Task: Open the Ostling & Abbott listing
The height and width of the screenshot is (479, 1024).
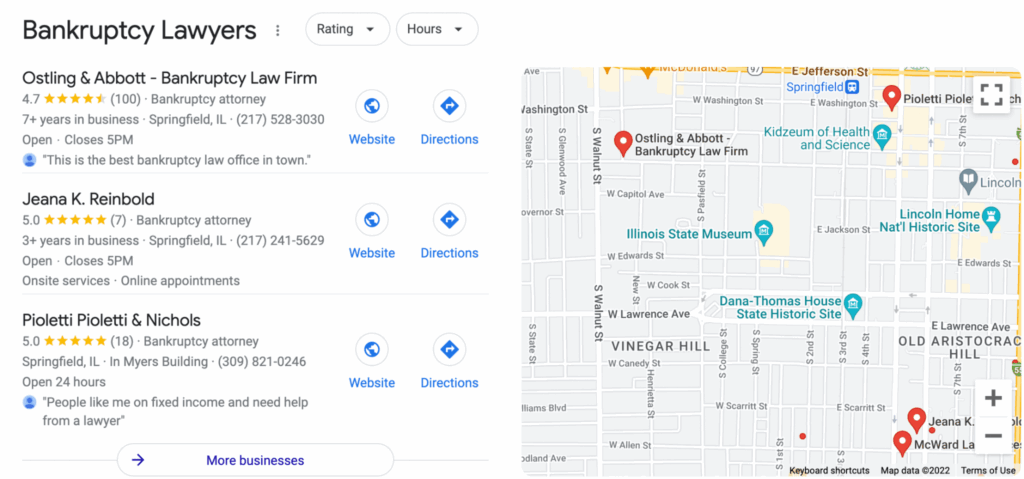Action: point(170,78)
